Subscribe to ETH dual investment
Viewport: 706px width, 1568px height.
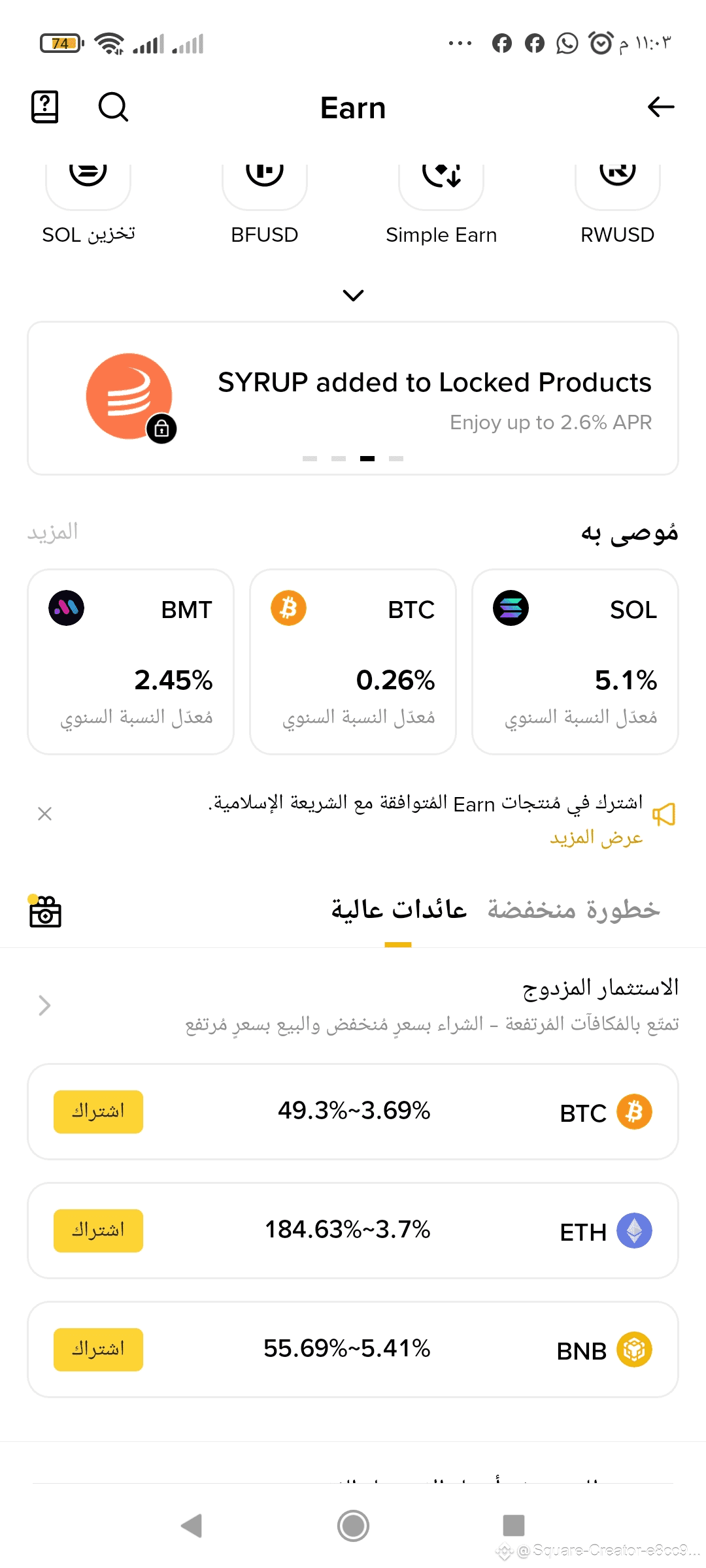click(x=98, y=1230)
